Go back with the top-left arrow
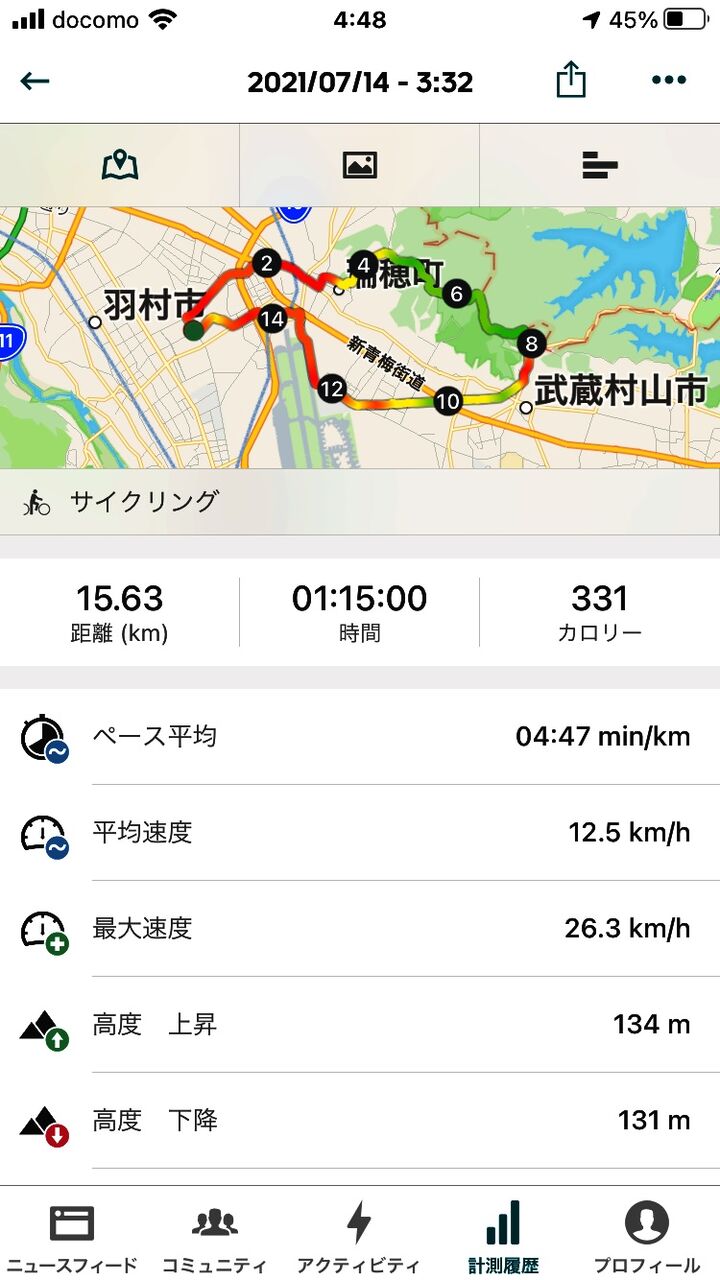720x1280 pixels. 35,81
